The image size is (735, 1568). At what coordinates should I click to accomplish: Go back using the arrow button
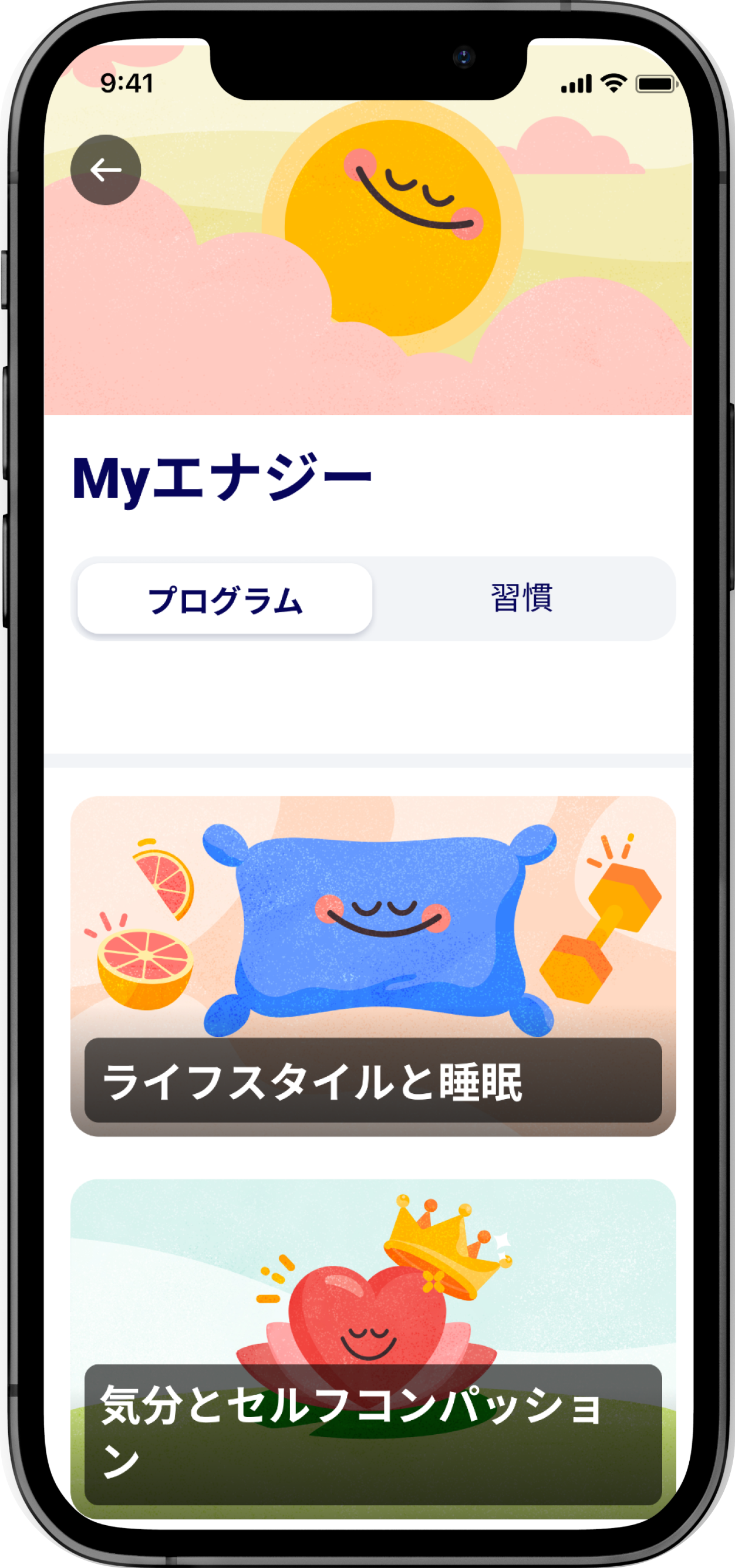(105, 170)
